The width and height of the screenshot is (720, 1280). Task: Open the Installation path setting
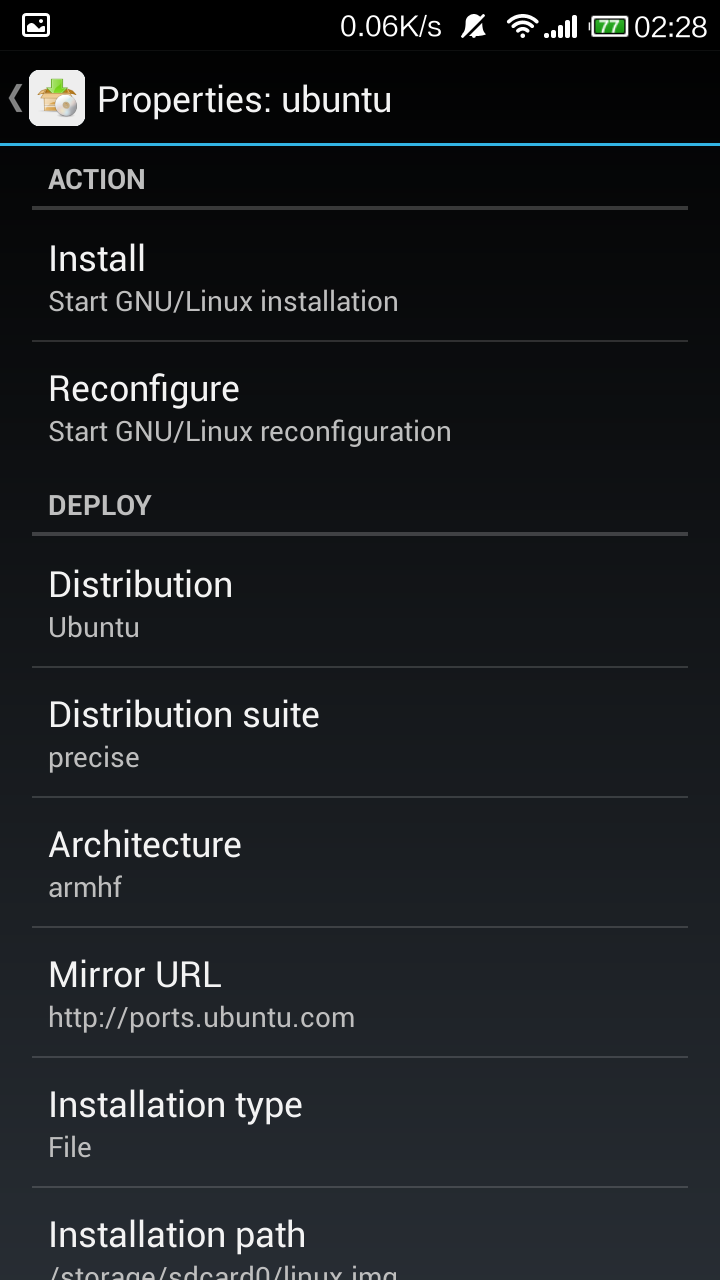(x=360, y=1235)
